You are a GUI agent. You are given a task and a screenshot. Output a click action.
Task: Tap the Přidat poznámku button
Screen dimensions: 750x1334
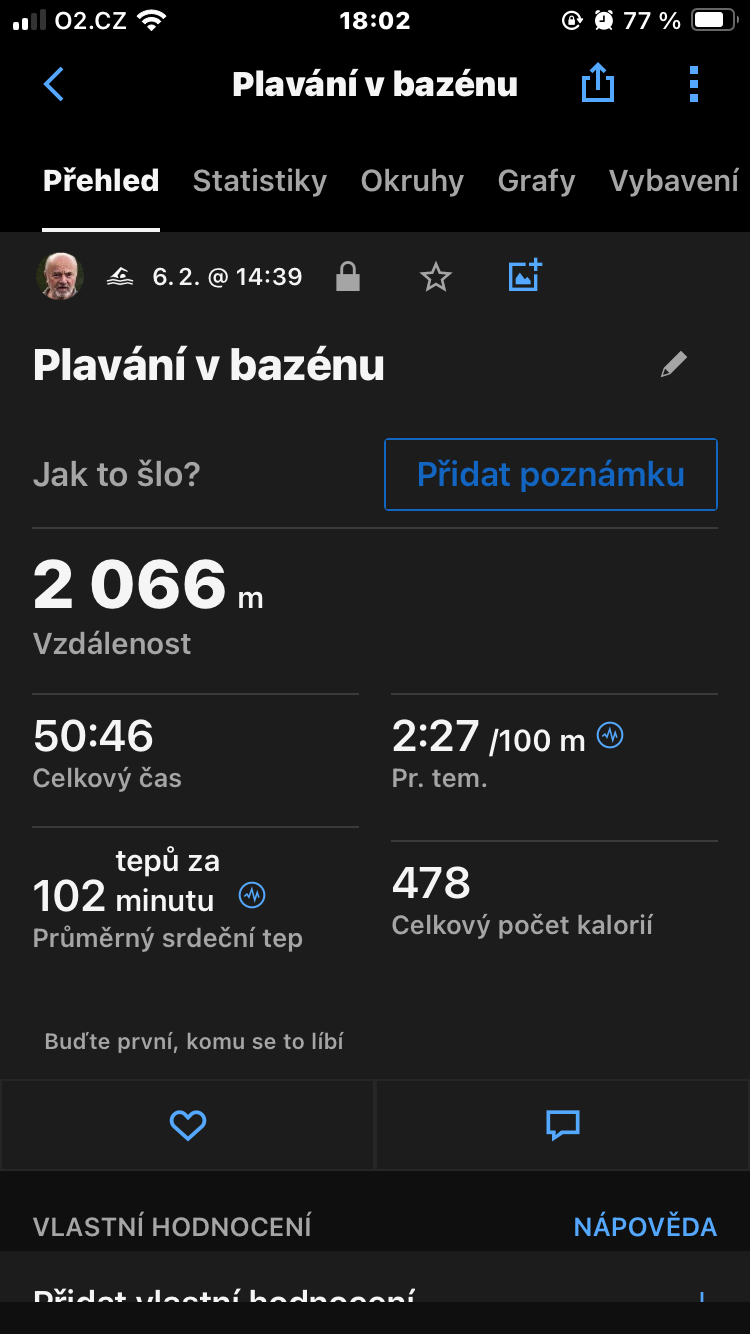[x=551, y=474]
